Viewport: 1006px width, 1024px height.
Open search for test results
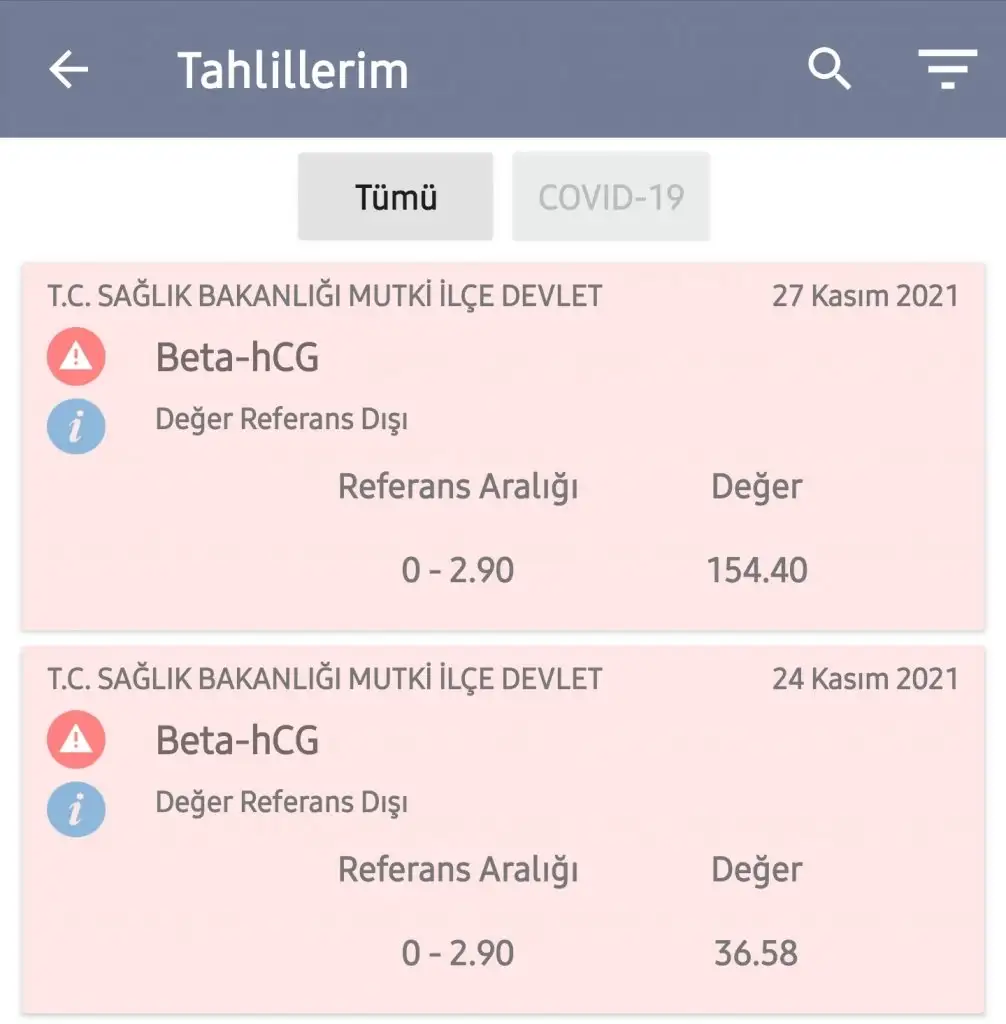(829, 70)
